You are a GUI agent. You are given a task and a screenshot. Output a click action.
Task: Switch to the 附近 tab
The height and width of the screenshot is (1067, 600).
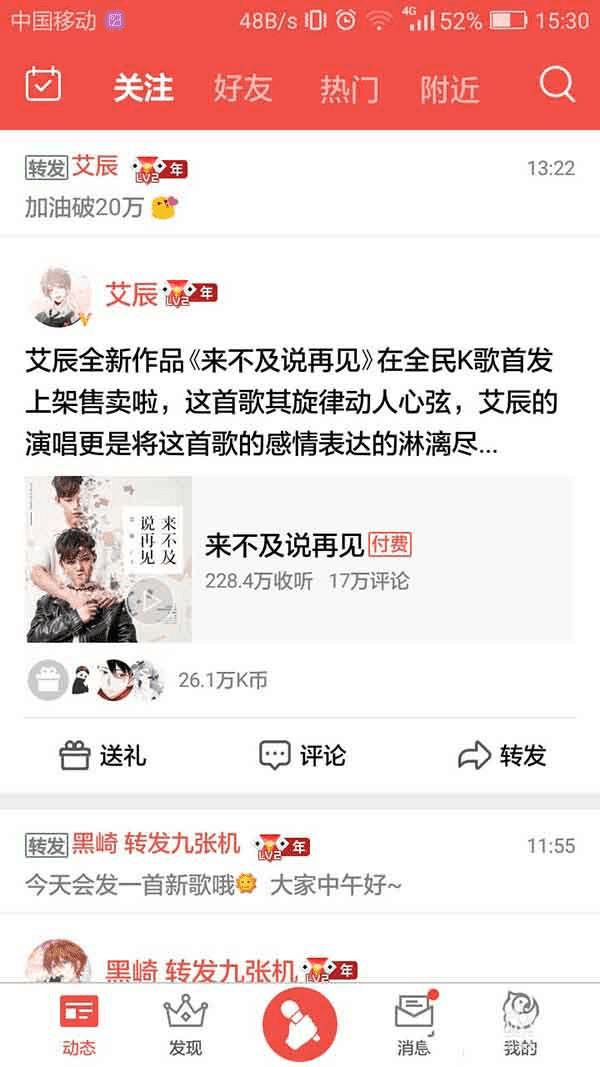(449, 88)
